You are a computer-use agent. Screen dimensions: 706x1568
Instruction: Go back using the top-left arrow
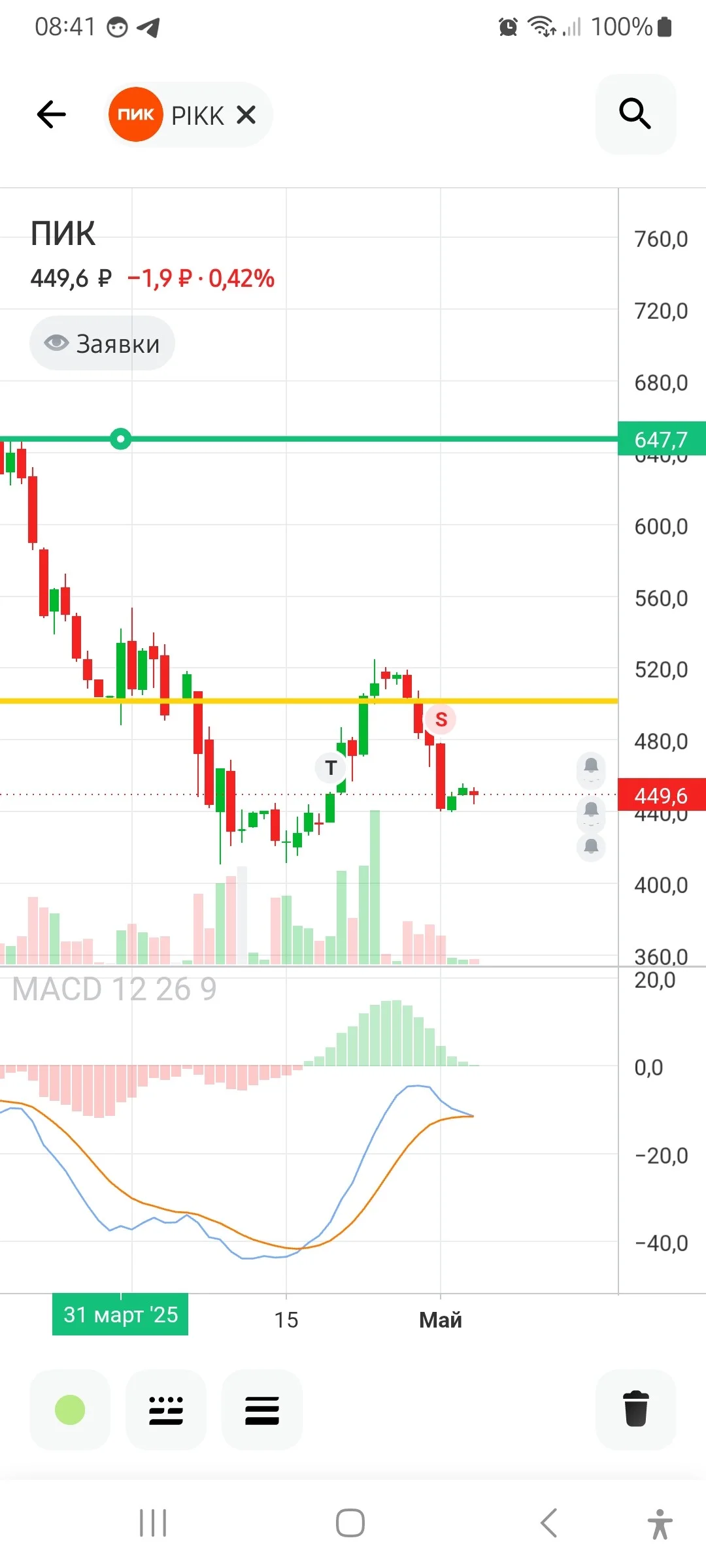[x=52, y=115]
